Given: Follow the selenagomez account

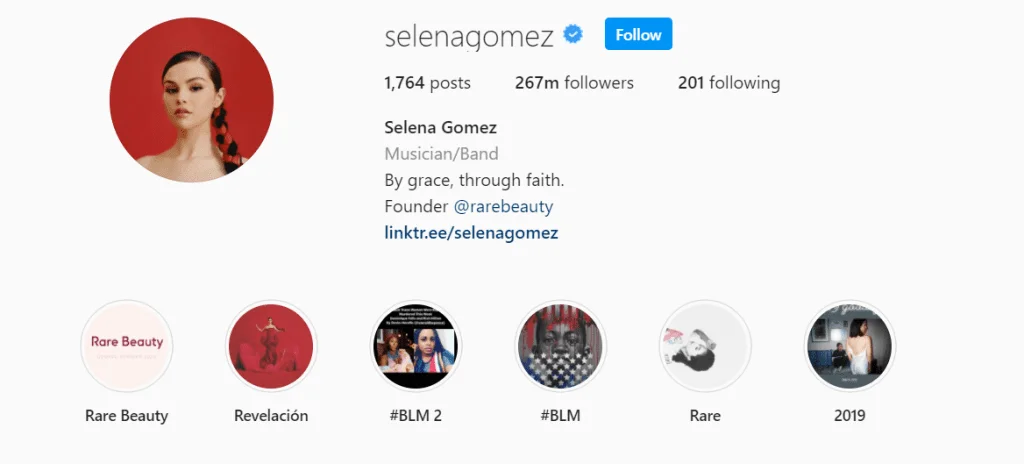Looking at the screenshot, I should pyautogui.click(x=638, y=35).
